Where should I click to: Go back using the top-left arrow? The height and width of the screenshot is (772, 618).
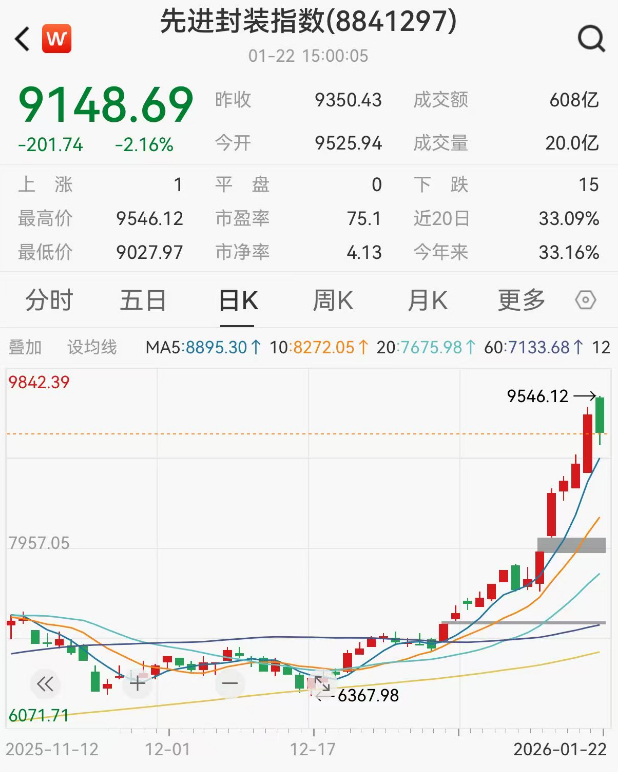[x=22, y=39]
